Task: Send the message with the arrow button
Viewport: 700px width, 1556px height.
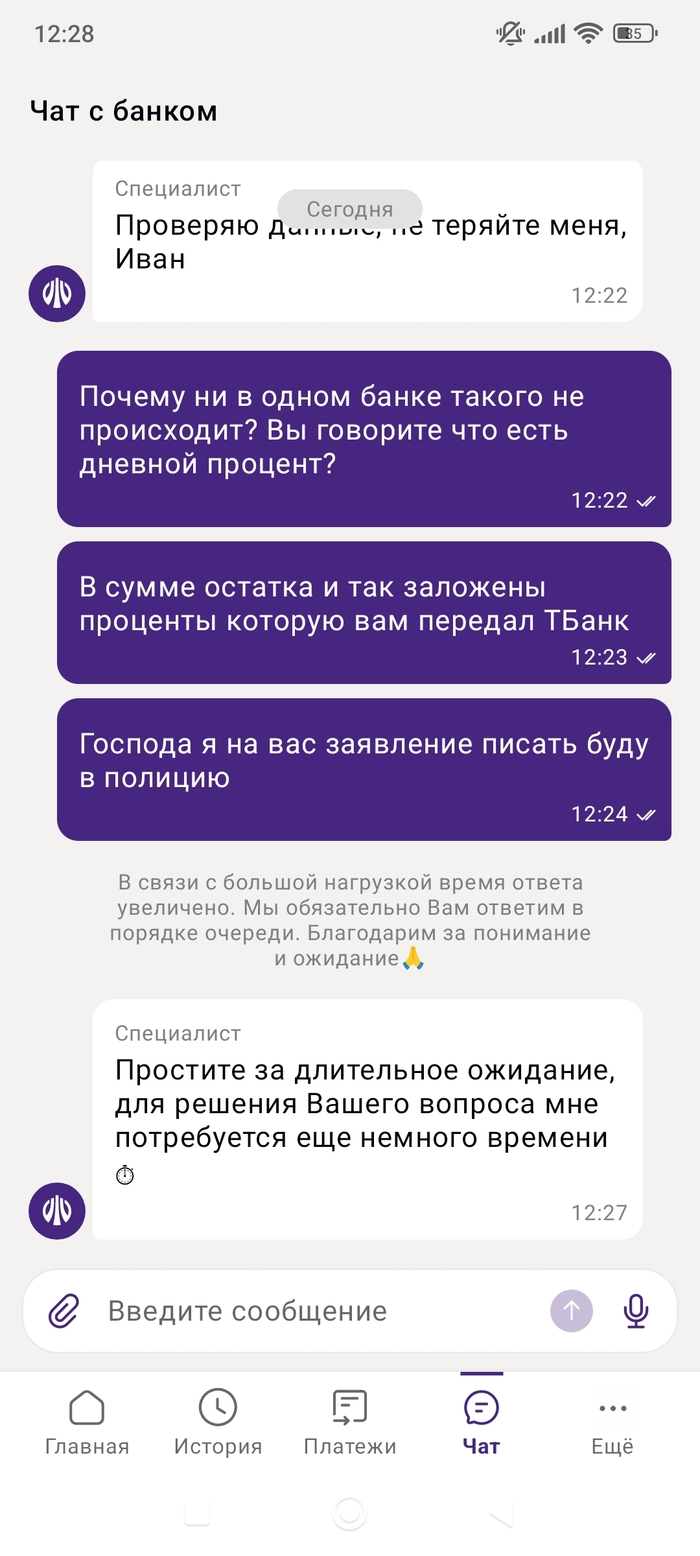Action: point(571,1310)
